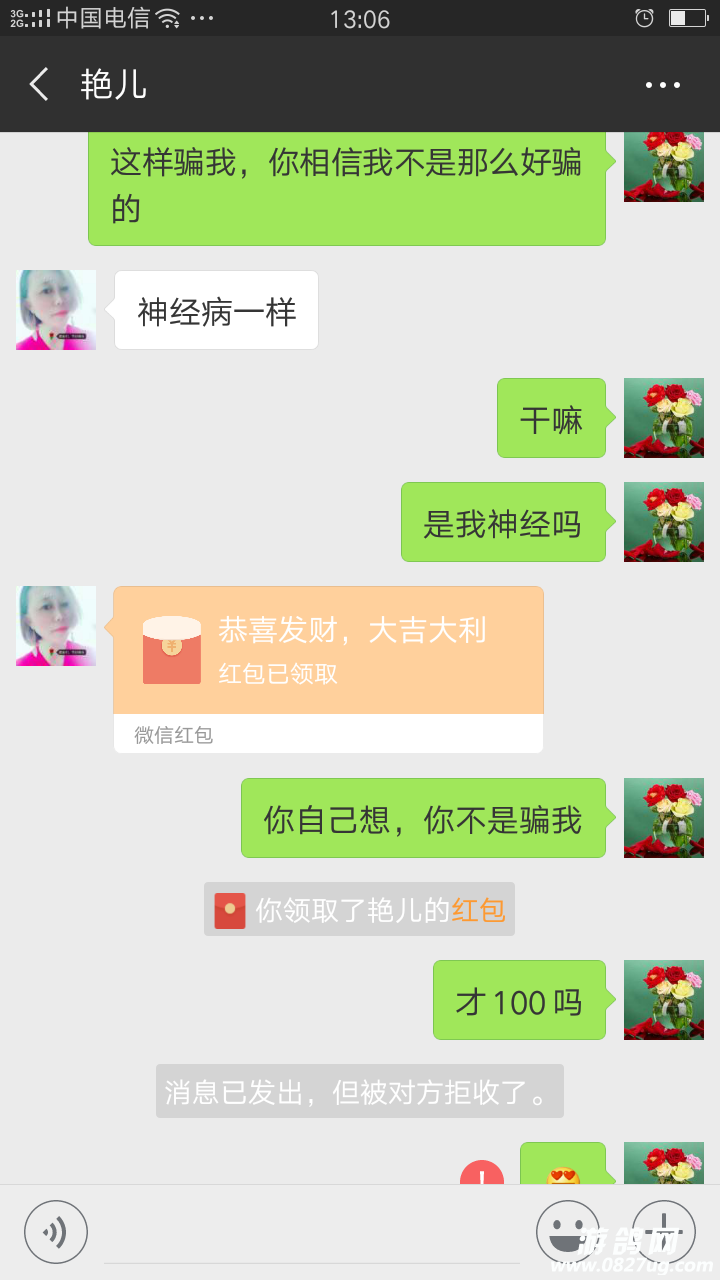Go back from the 艳儿 chat

pos(40,85)
